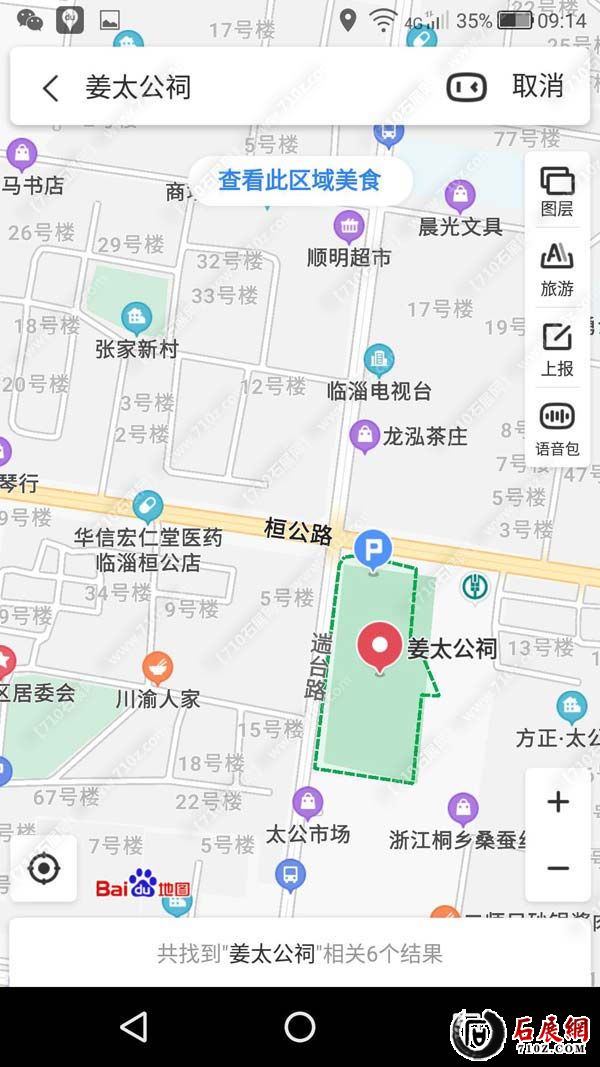Image resolution: width=600 pixels, height=1067 pixels.
Task: Center the map on my location
Action: click(45, 868)
